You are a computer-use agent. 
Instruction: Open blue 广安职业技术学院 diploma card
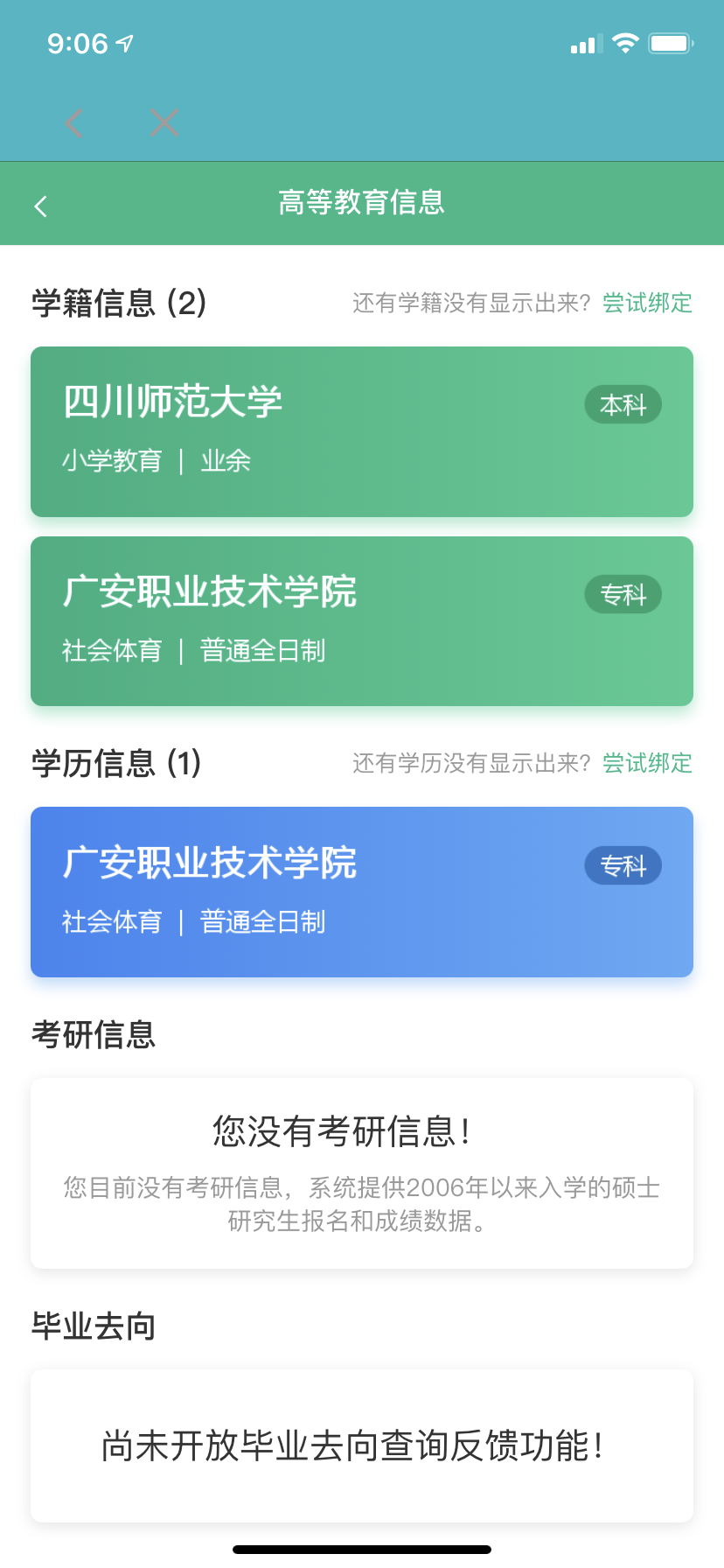click(362, 892)
